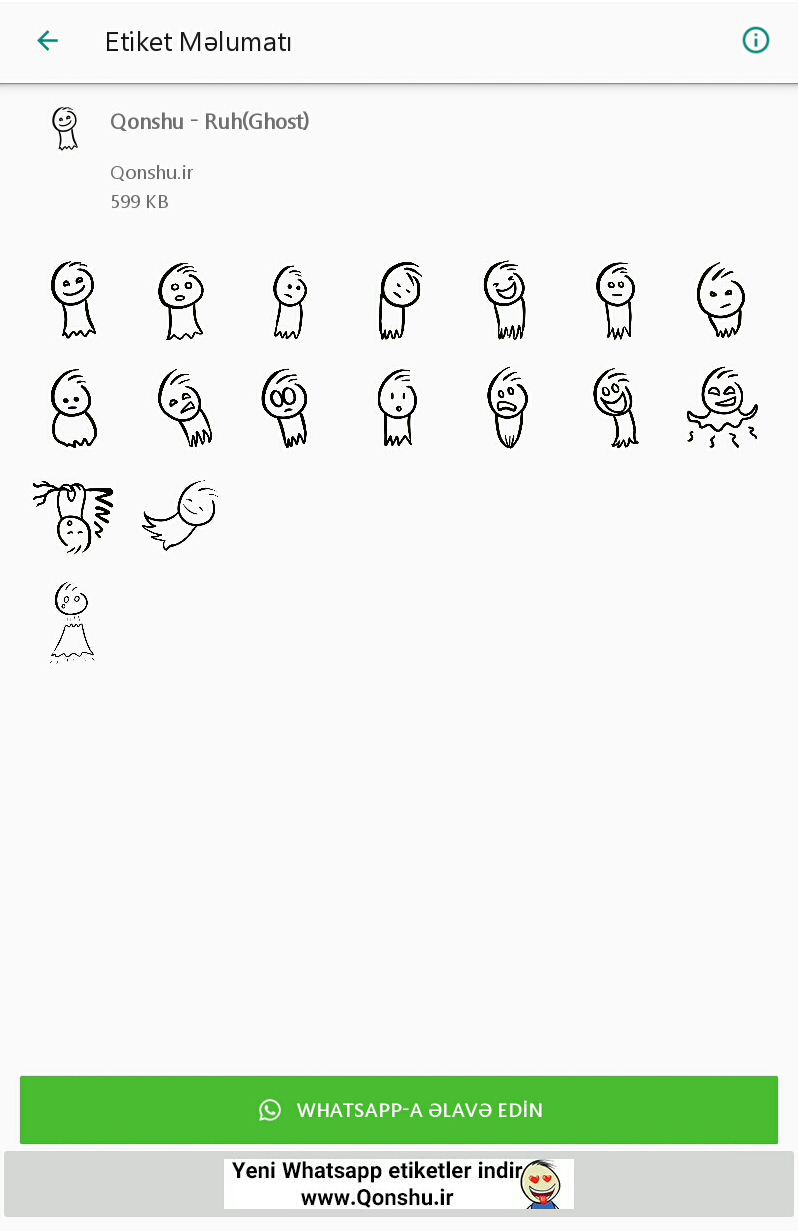Go back using the arrow icon
798x1231 pixels.
[47, 41]
